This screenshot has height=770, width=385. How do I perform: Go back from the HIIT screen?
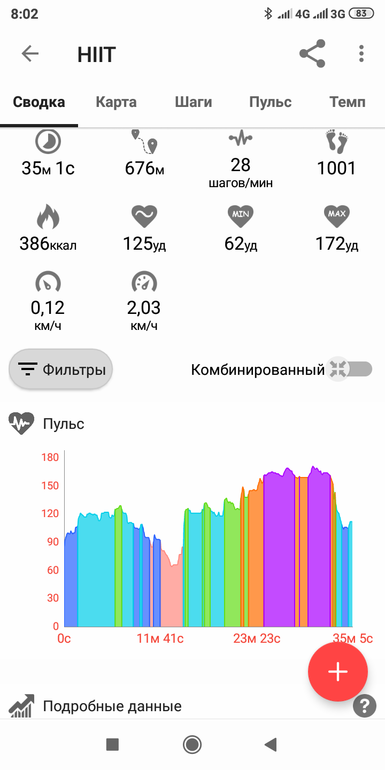(x=30, y=54)
